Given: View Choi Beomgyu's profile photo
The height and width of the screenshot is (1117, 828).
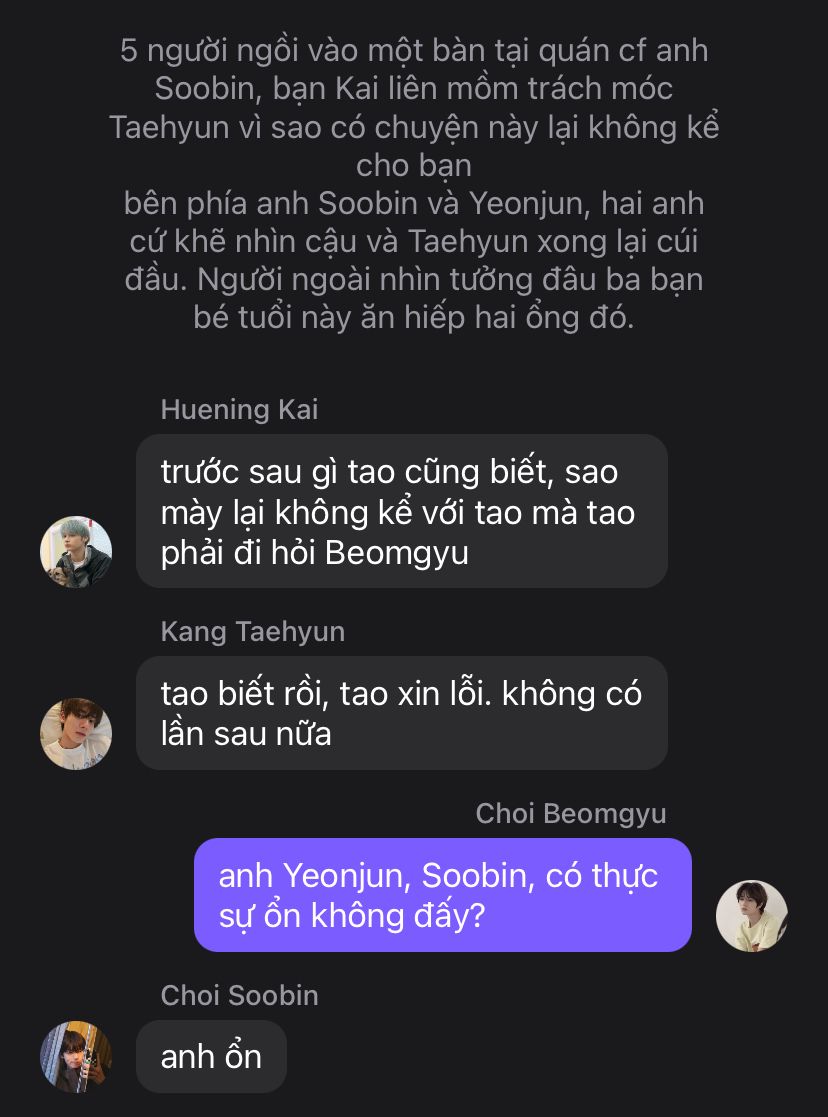Looking at the screenshot, I should pyautogui.click(x=752, y=916).
